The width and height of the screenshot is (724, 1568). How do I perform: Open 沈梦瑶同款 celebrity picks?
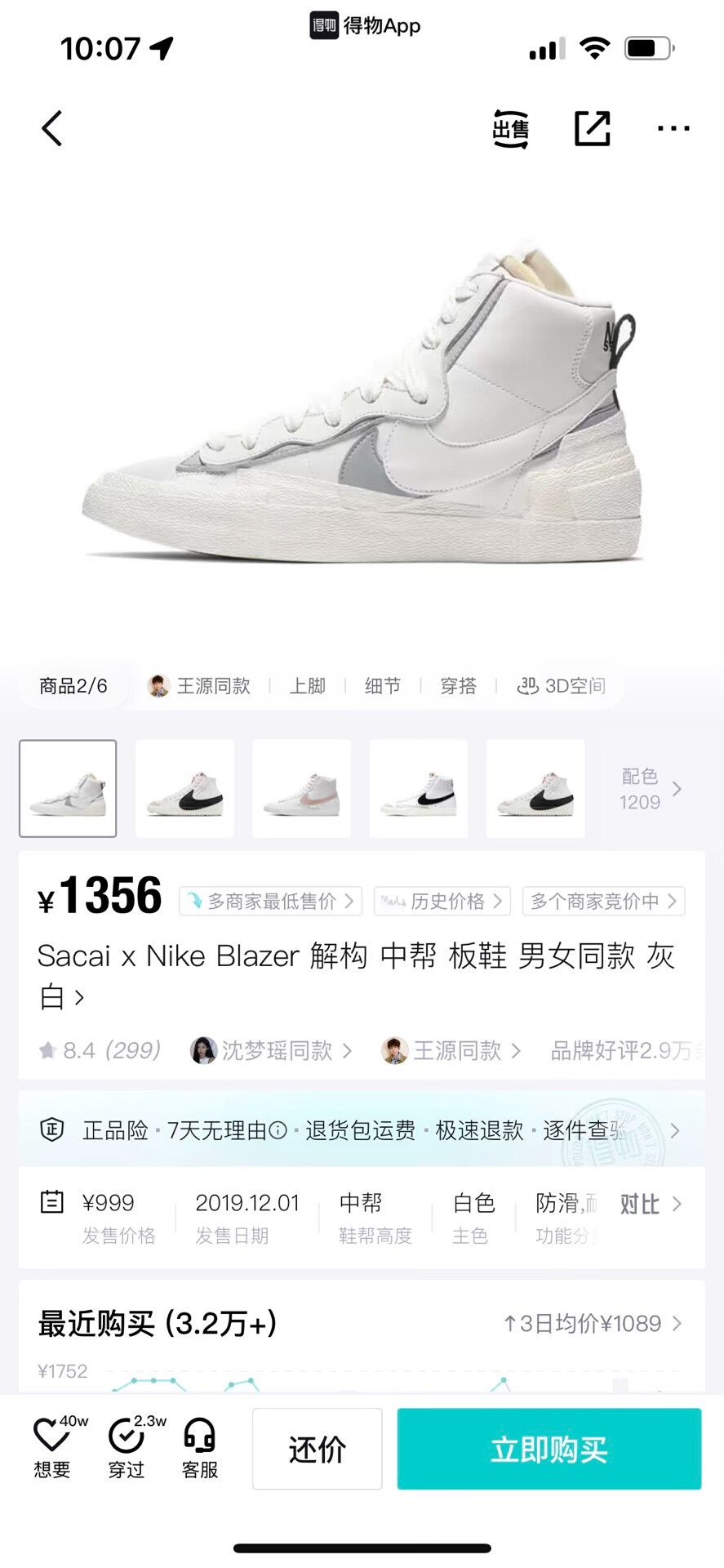point(271,1050)
